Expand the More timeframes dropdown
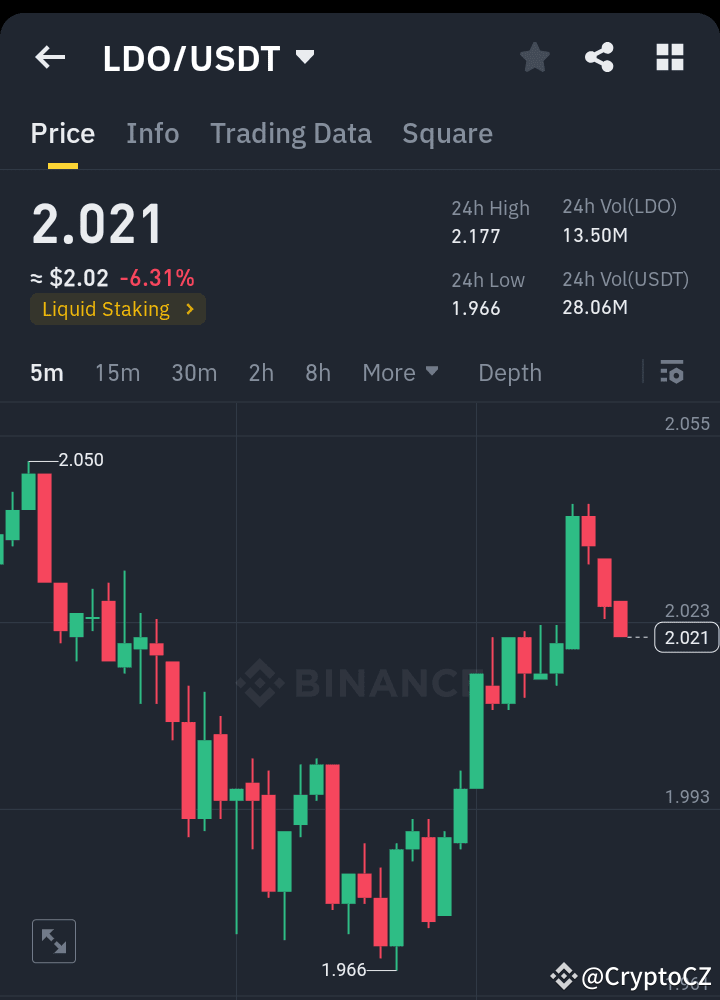720x1000 pixels. (400, 372)
